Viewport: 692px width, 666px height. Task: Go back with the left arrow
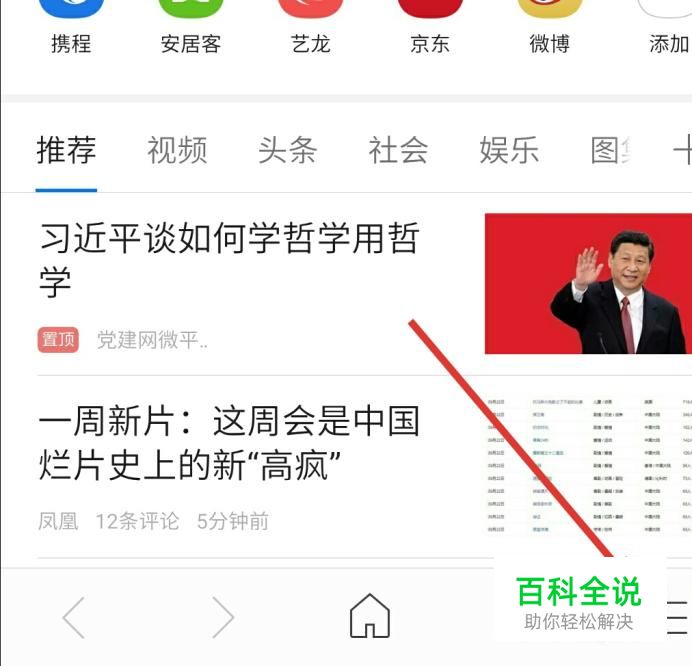pos(74,617)
